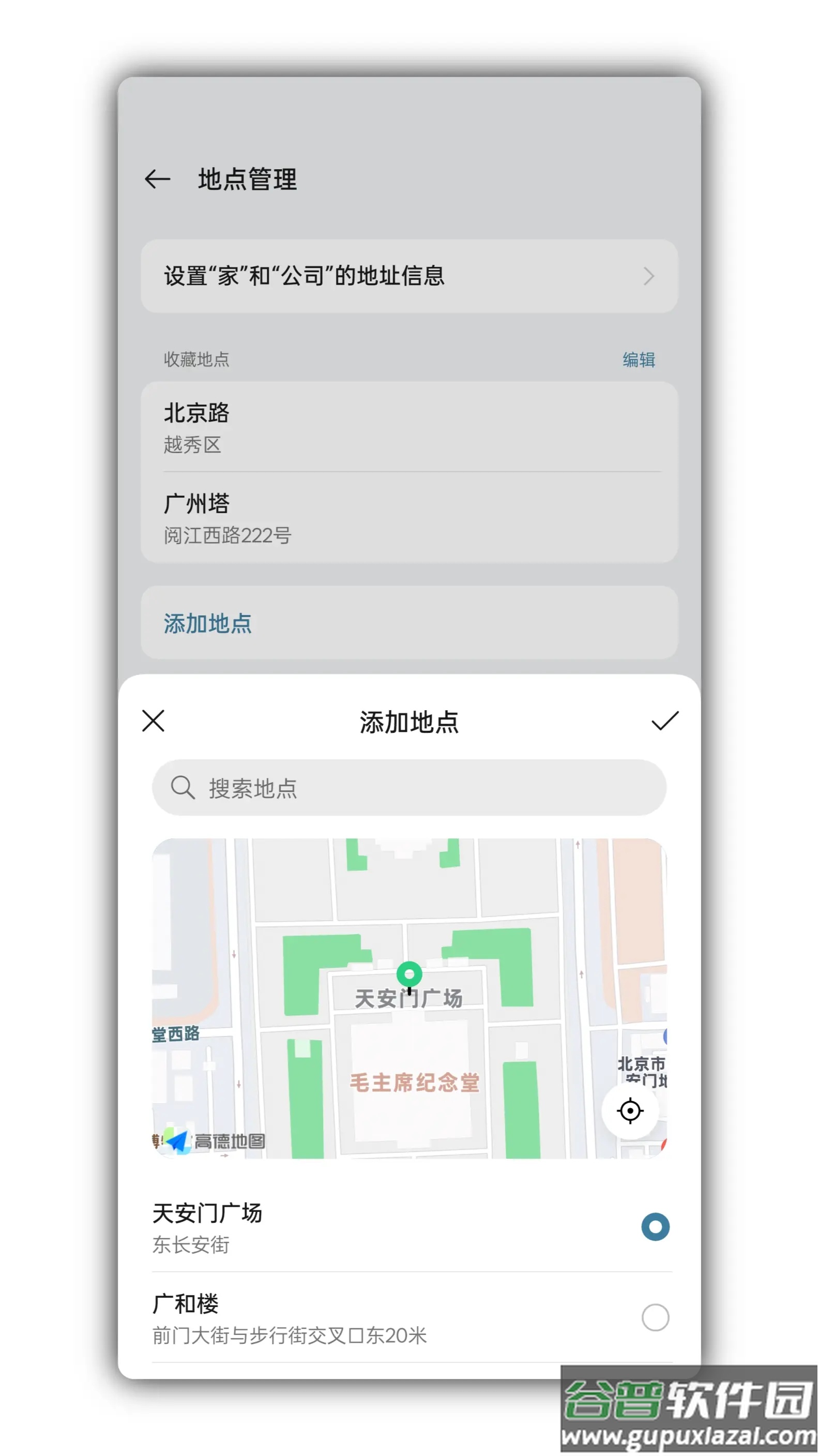
Task: Open saved place 北京路
Action: 409,427
